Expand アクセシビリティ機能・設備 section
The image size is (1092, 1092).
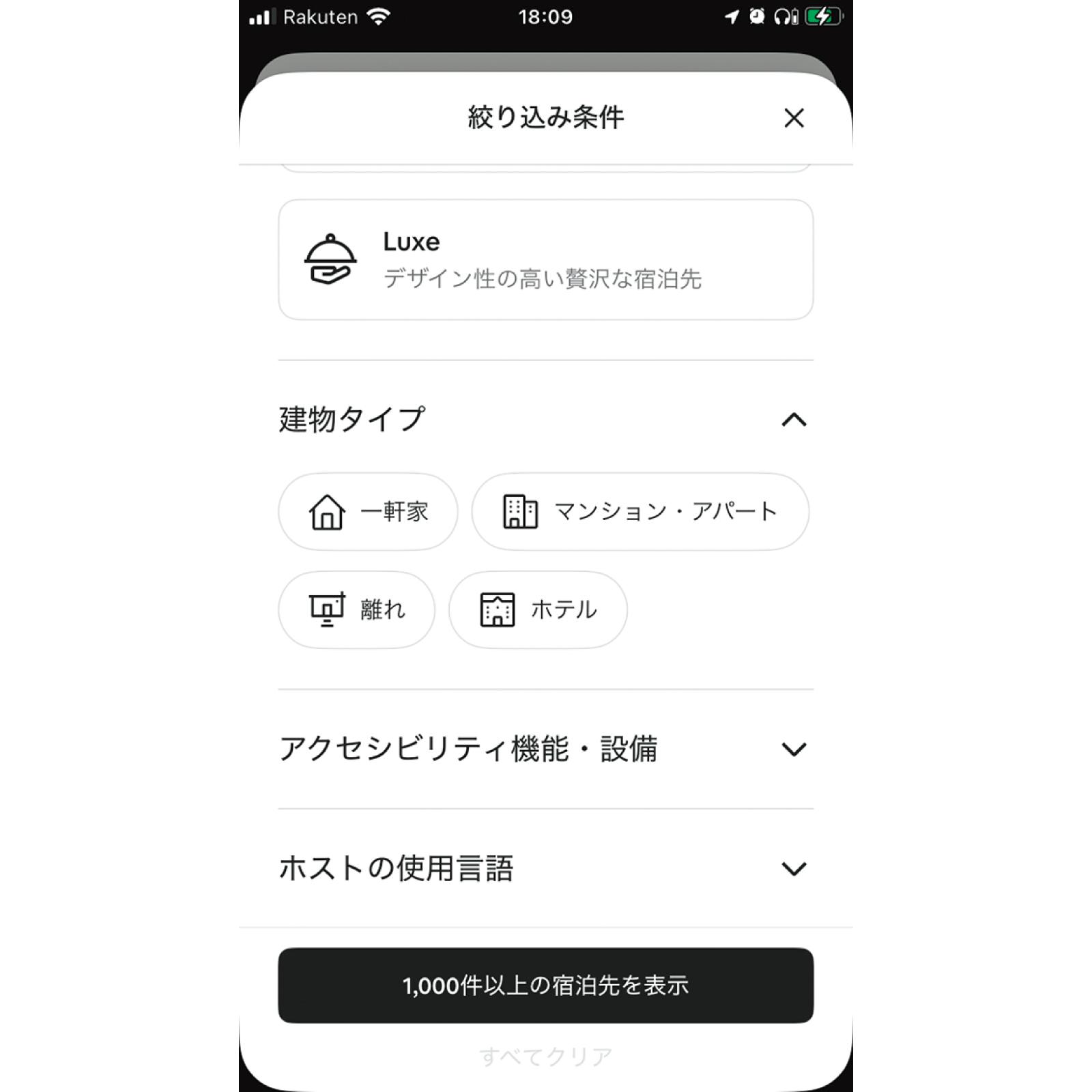point(793,749)
